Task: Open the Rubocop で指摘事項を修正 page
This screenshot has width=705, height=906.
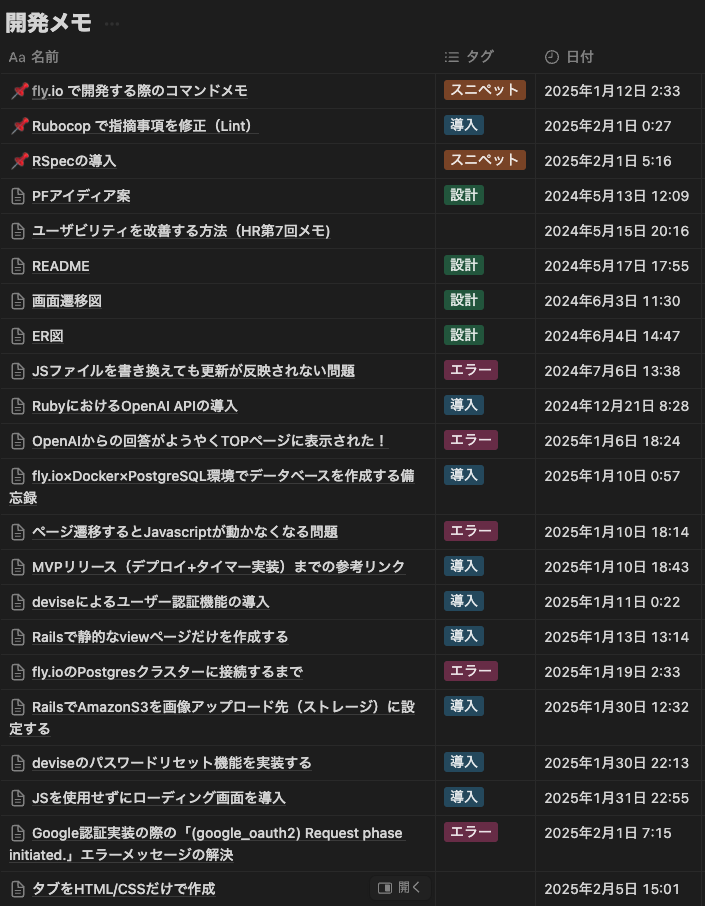Action: (x=144, y=126)
